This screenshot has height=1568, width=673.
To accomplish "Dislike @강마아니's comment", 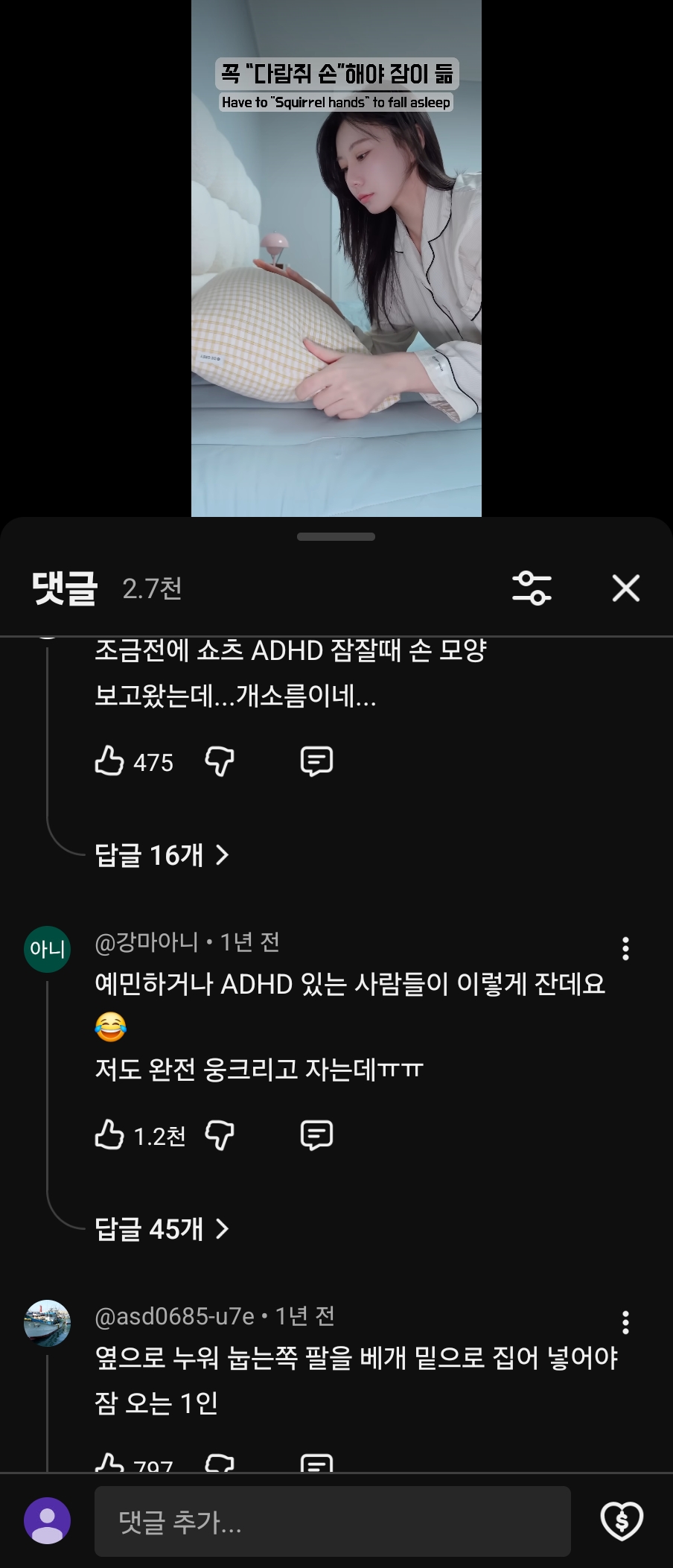I will click(x=220, y=1135).
